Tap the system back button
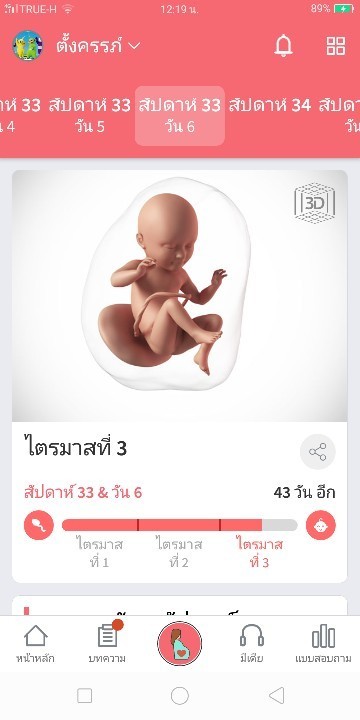This screenshot has width=360, height=720. click(276, 695)
